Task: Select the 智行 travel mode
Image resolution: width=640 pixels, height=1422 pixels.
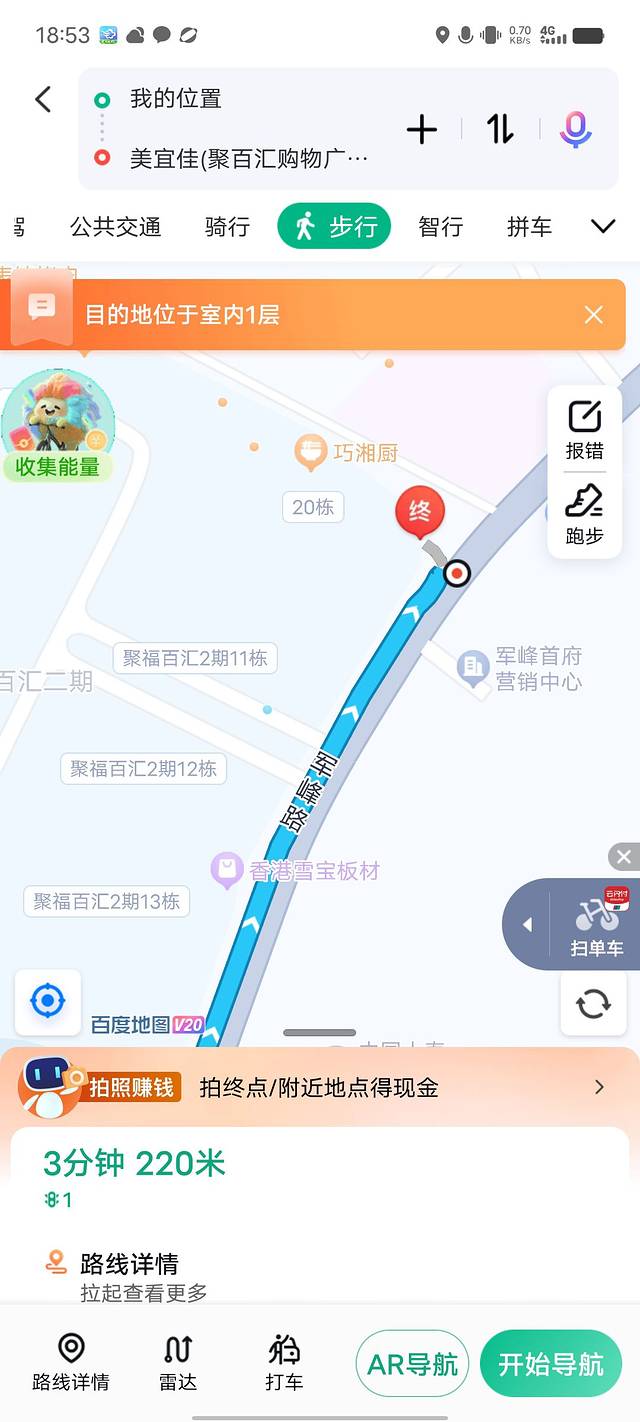Action: coord(440,227)
